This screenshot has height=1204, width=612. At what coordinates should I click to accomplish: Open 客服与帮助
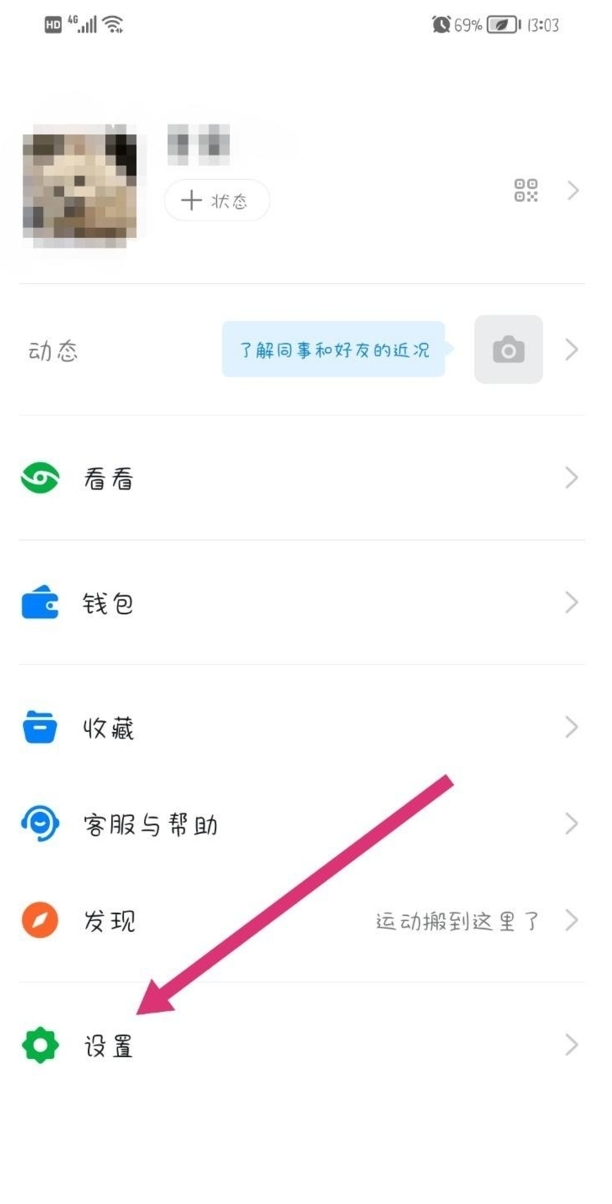150,825
